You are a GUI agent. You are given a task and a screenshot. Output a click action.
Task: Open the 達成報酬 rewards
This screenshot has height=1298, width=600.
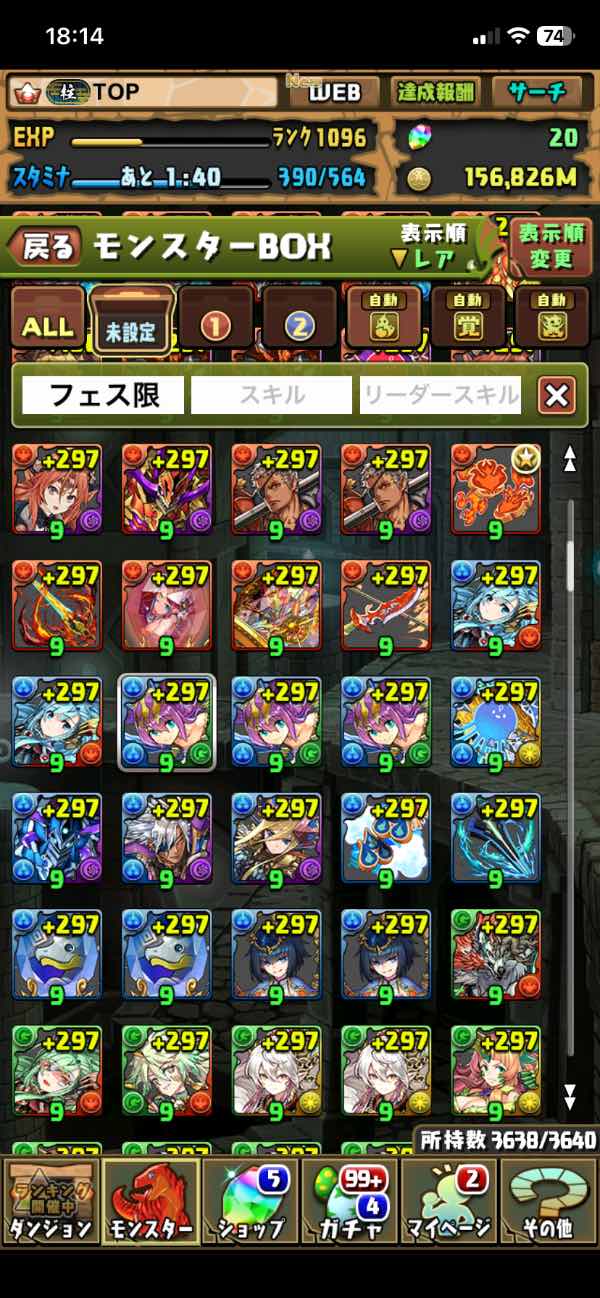pyautogui.click(x=434, y=93)
